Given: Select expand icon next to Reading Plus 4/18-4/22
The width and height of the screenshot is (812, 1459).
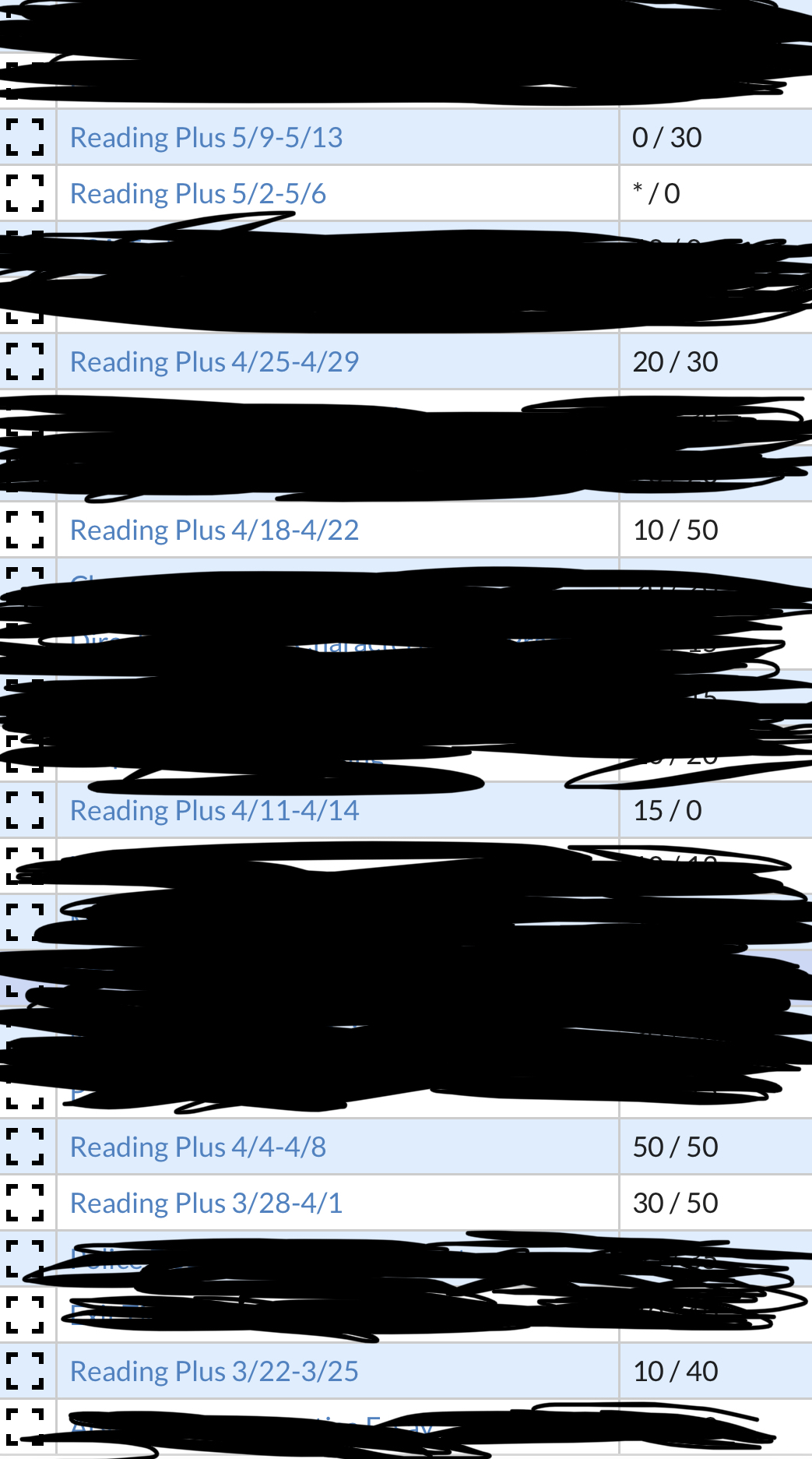Looking at the screenshot, I should click(26, 529).
